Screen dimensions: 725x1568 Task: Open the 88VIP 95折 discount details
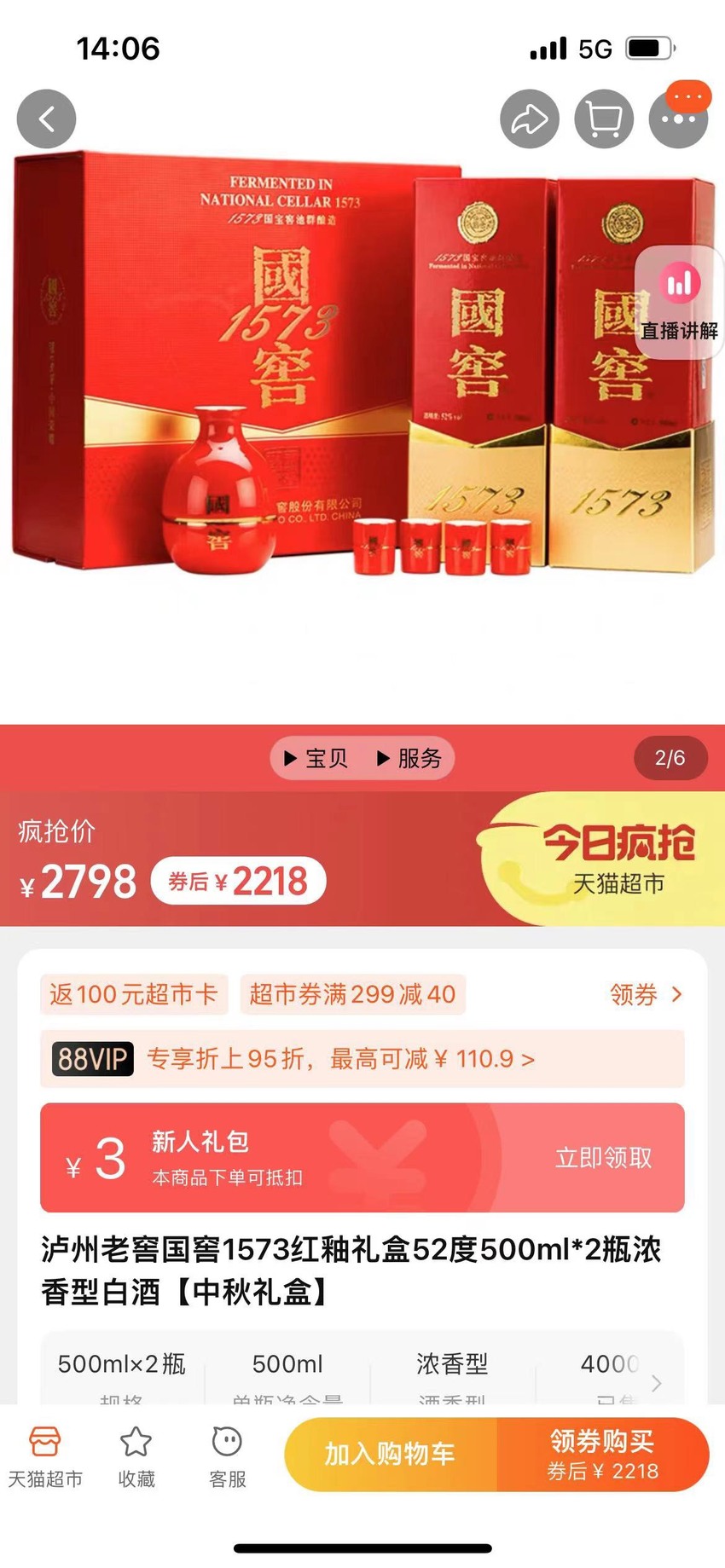click(x=362, y=1059)
